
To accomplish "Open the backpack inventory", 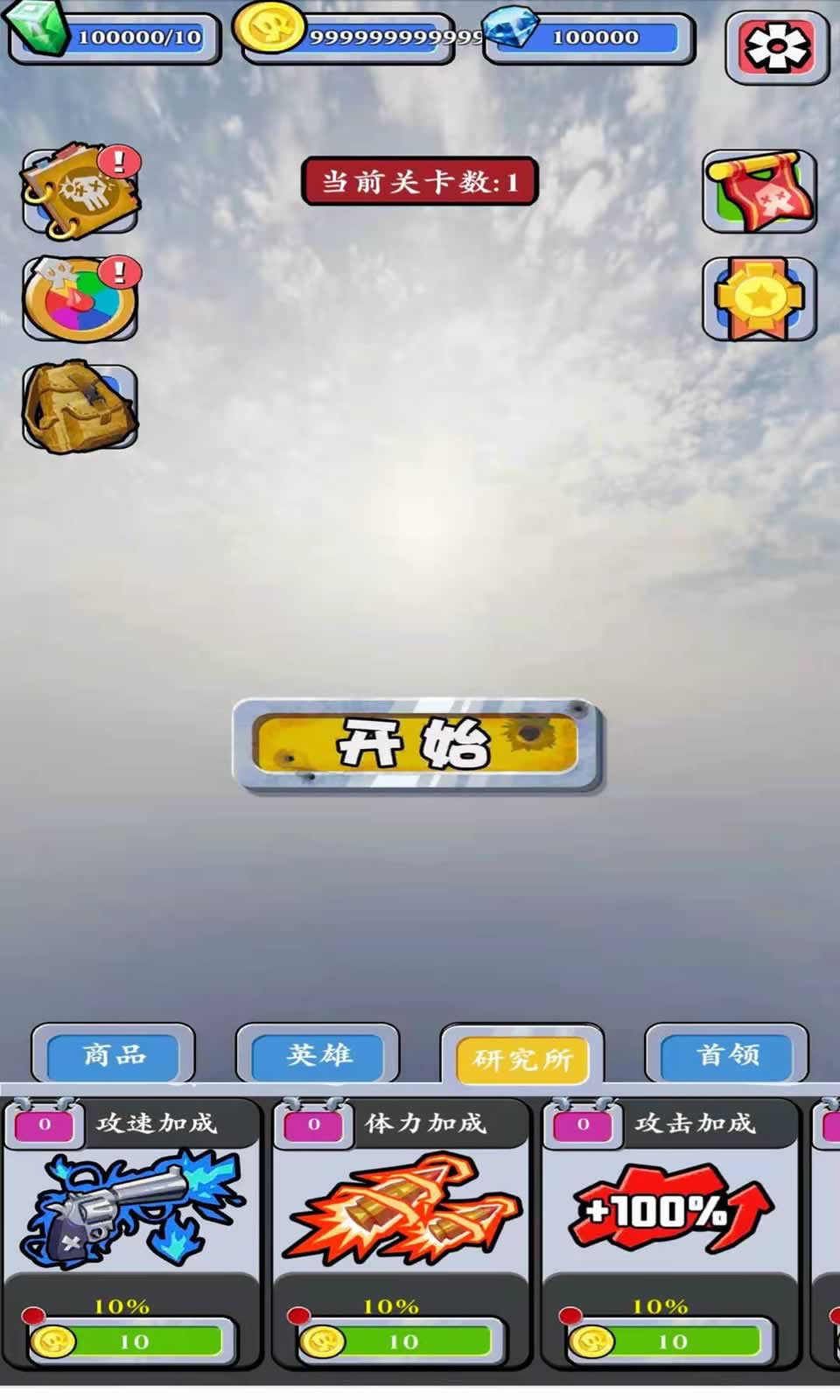I will [80, 408].
